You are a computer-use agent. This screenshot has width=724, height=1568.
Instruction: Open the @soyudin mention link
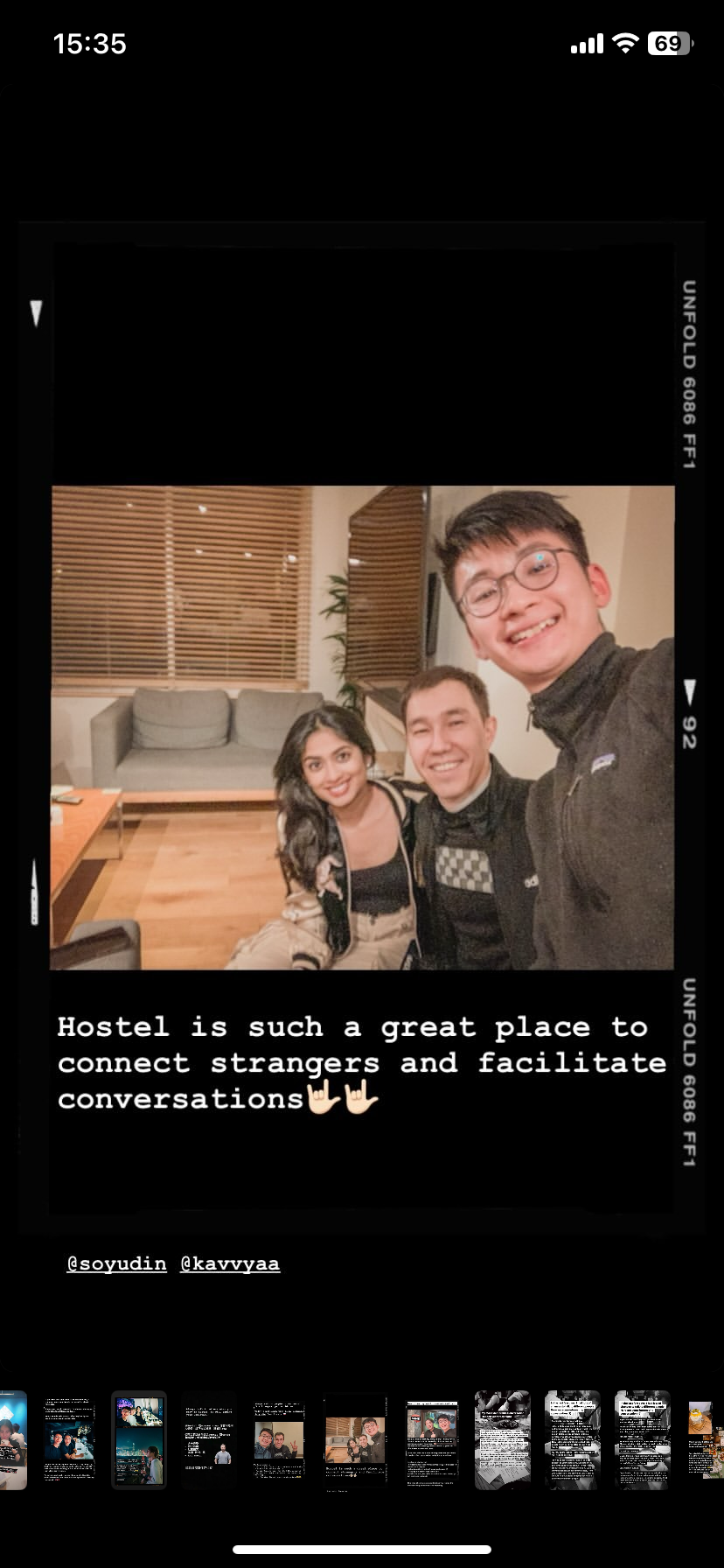[x=116, y=1263]
